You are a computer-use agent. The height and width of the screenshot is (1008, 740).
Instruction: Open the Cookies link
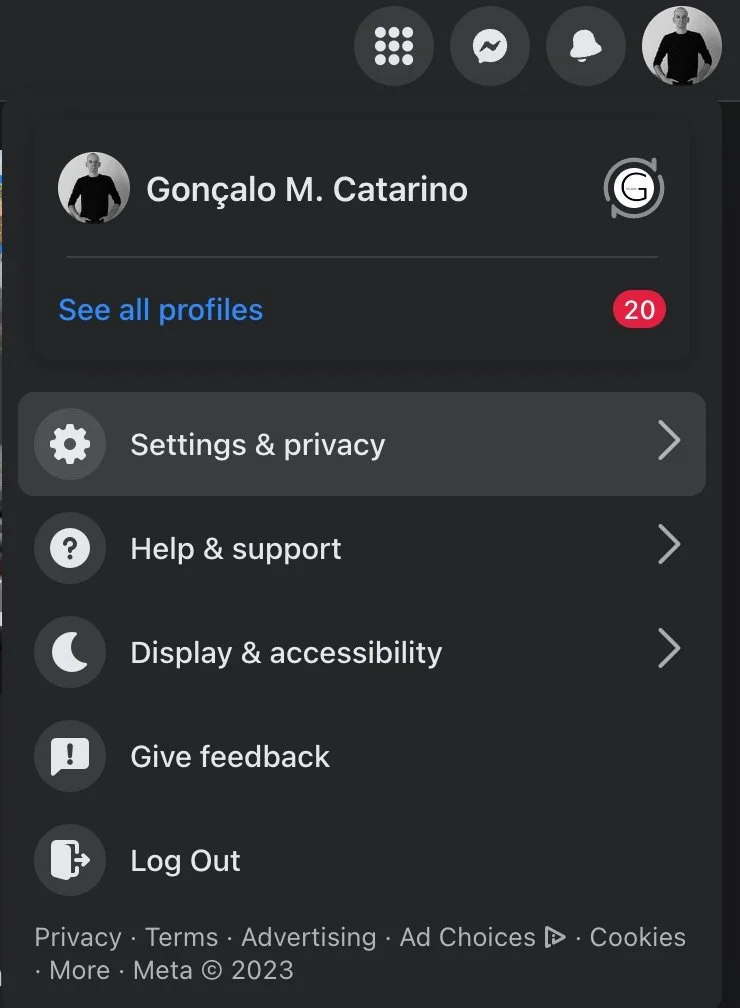click(637, 938)
